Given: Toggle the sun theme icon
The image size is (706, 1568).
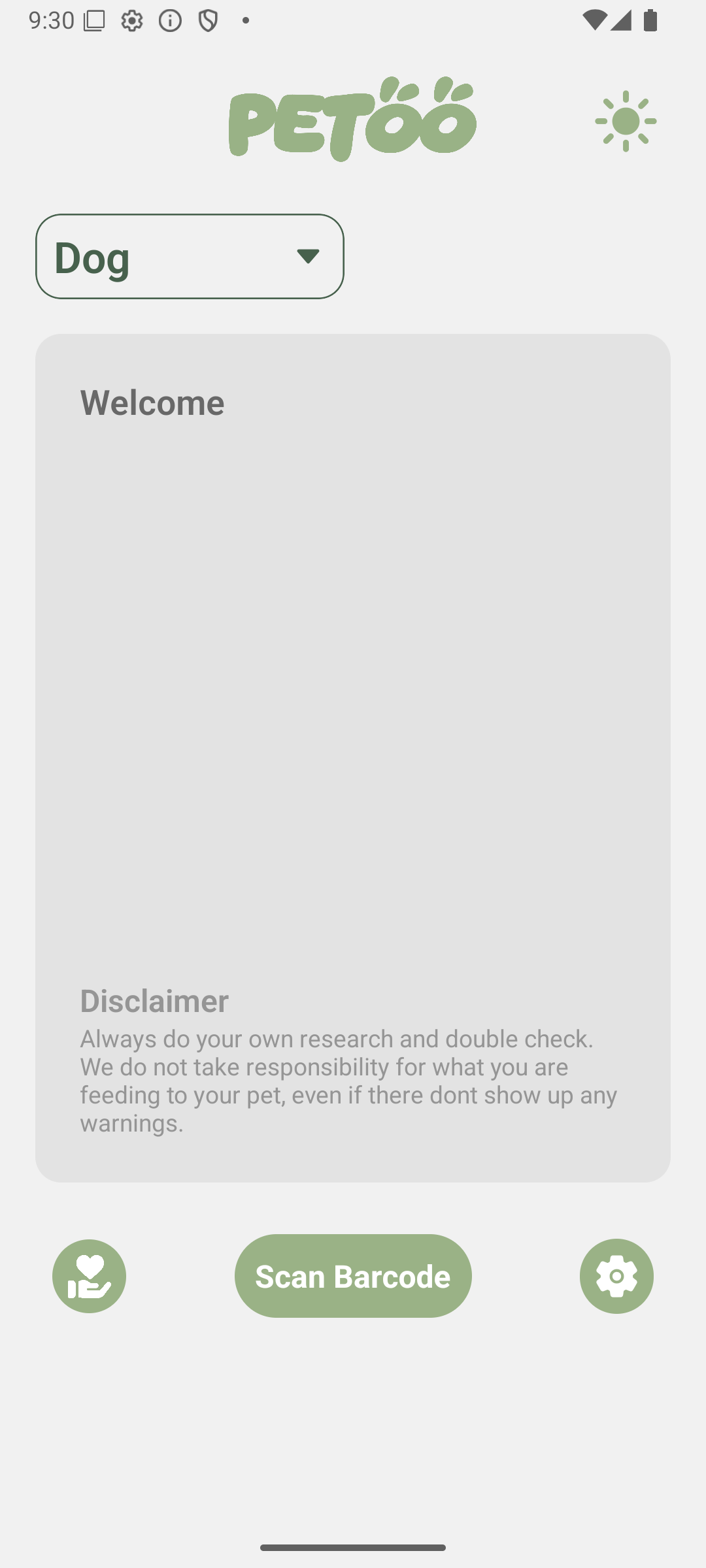Looking at the screenshot, I should (x=626, y=122).
